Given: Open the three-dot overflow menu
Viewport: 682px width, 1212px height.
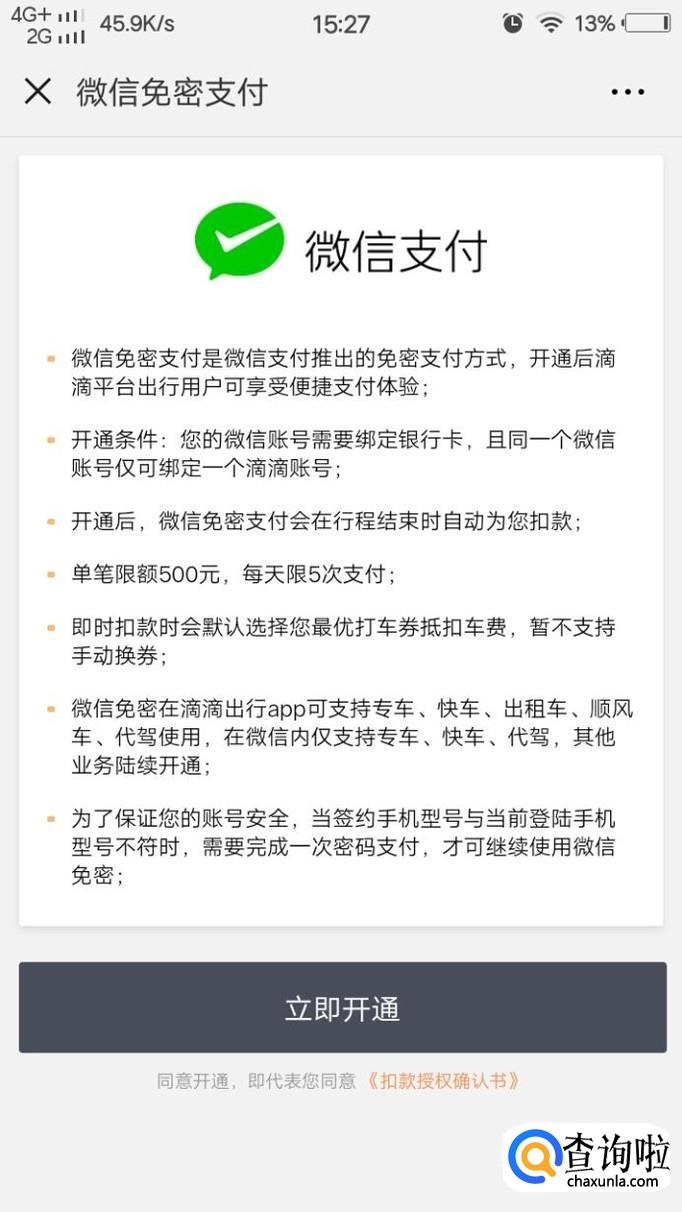Looking at the screenshot, I should (627, 92).
